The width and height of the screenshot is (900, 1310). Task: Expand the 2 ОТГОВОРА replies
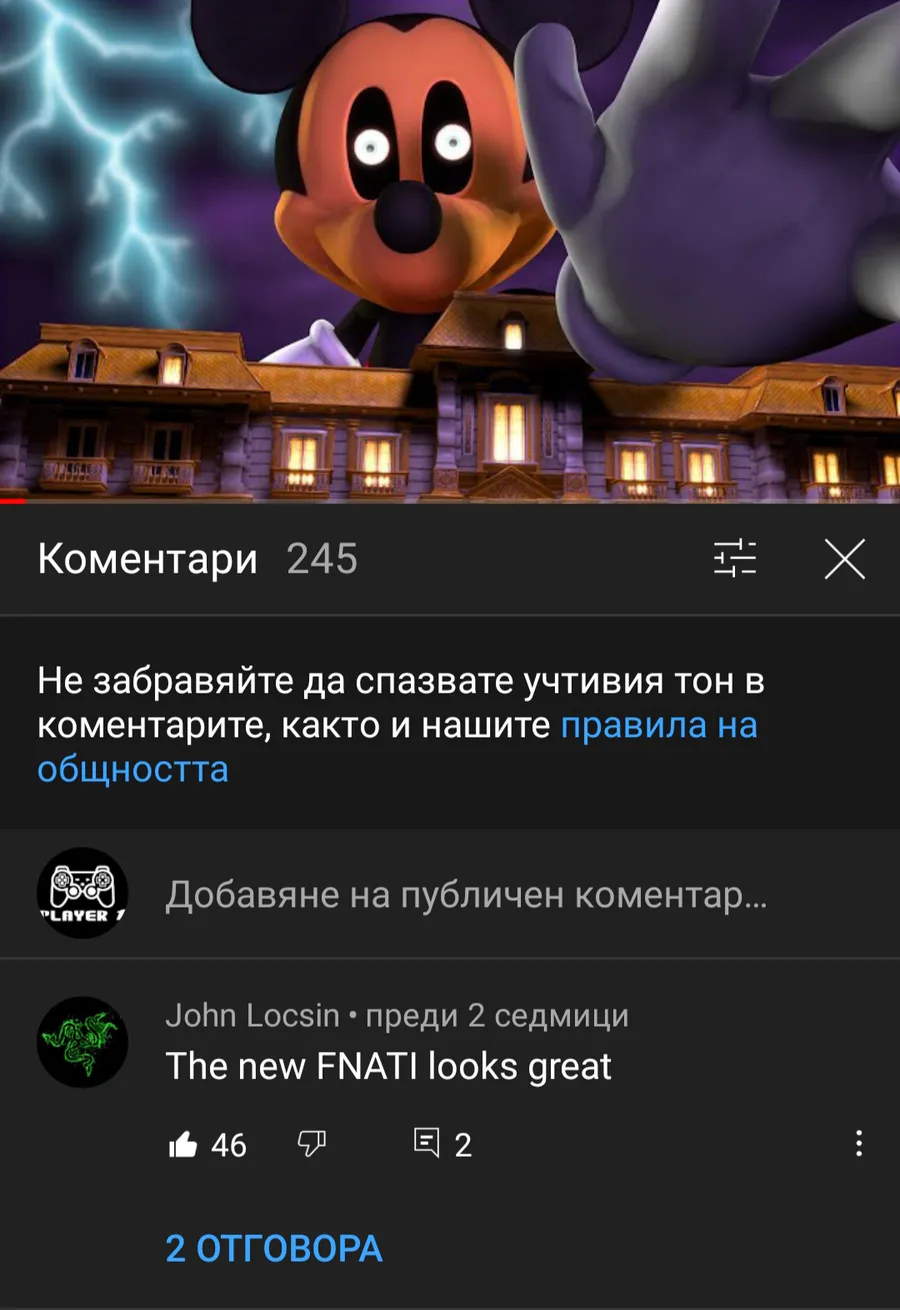pos(274,1248)
